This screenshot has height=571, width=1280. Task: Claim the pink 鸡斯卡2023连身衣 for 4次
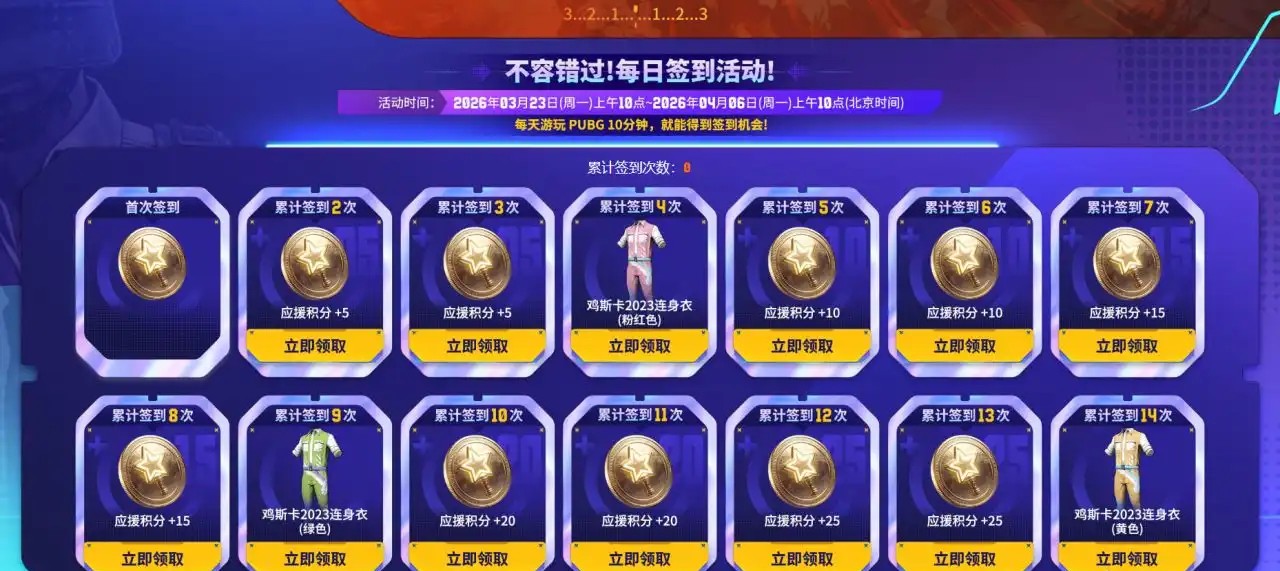[639, 346]
